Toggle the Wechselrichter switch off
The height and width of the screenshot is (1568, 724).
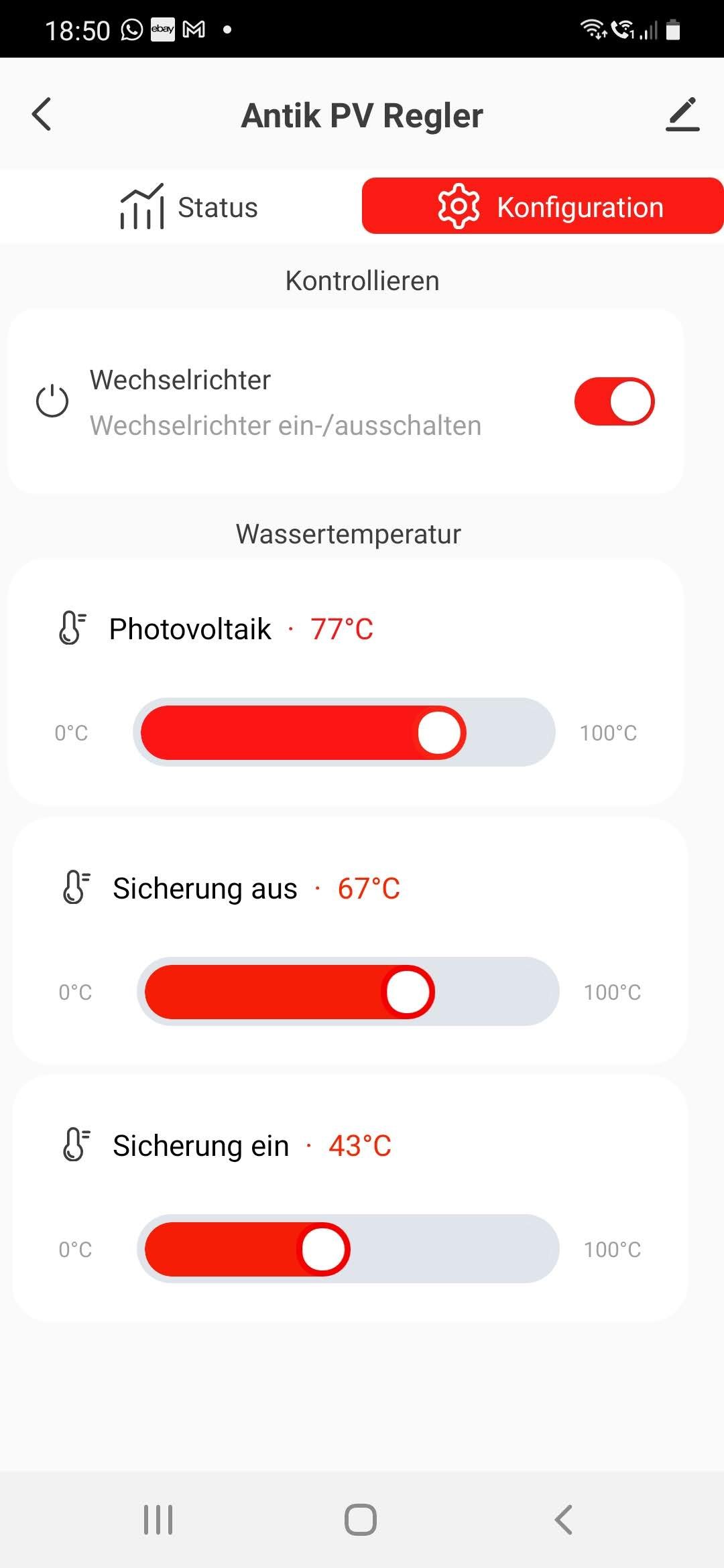click(614, 401)
